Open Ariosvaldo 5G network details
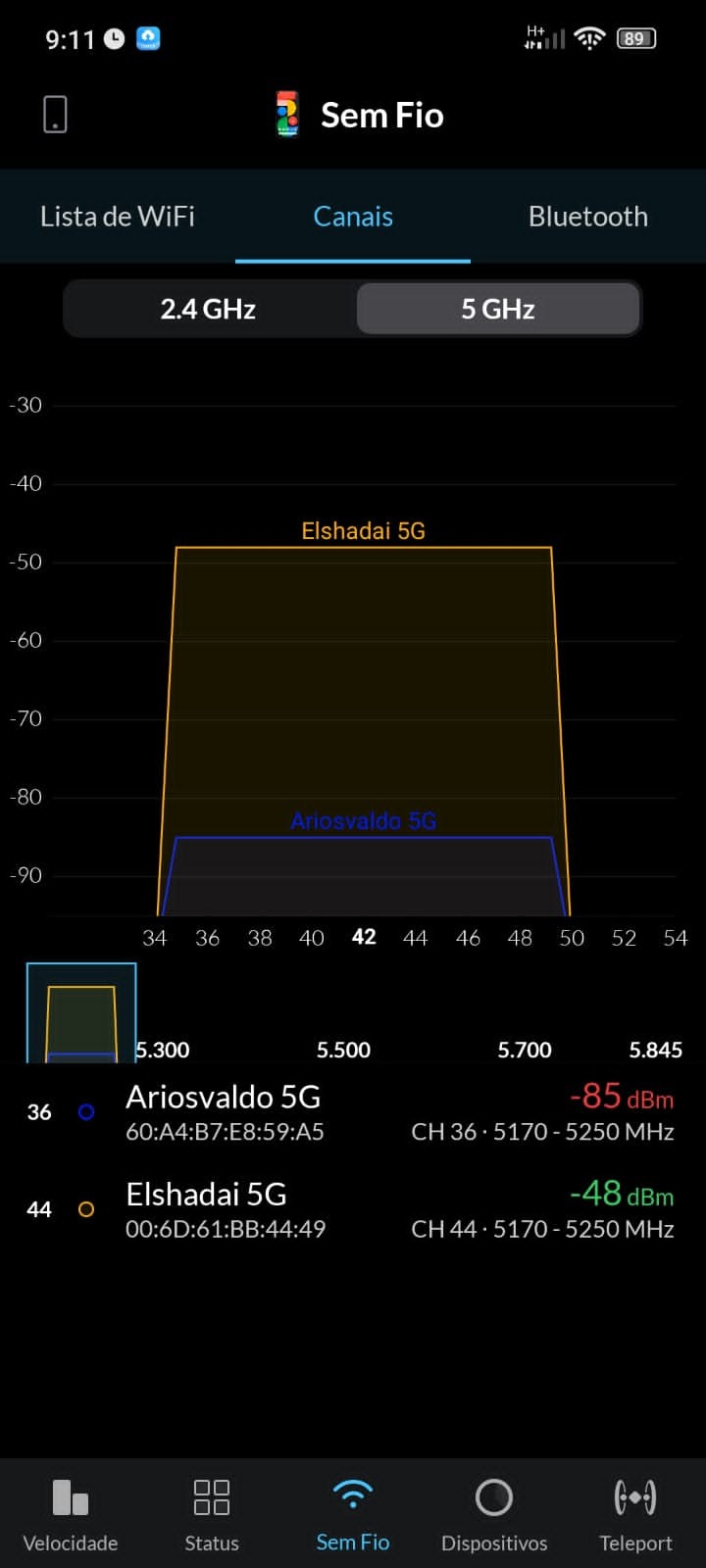Viewport: 706px width, 1568px height. point(351,1112)
